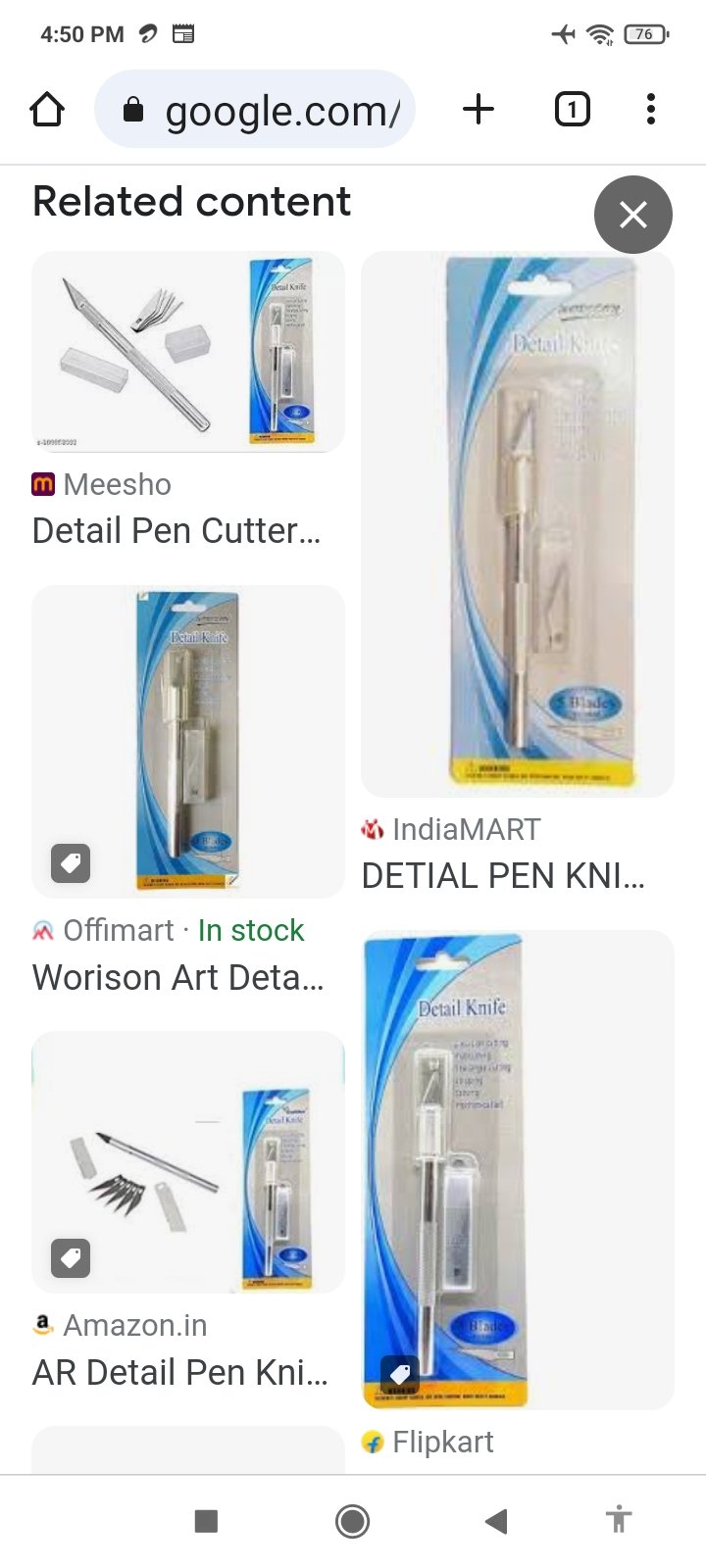This screenshot has width=706, height=1568.
Task: Tap the Flipkart store logo
Action: pyautogui.click(x=372, y=1442)
